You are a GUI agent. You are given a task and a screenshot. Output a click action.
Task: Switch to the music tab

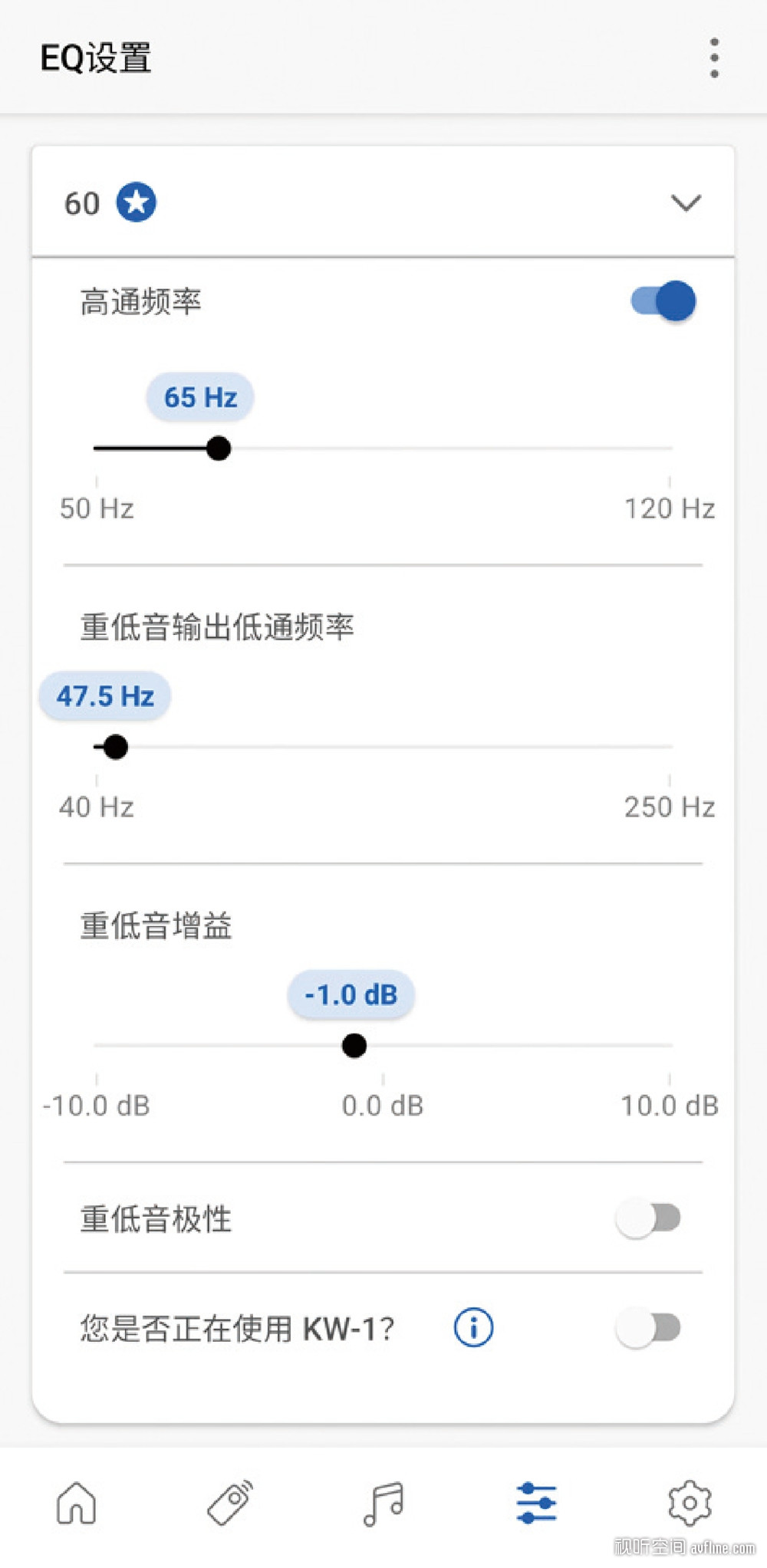pos(383,1503)
